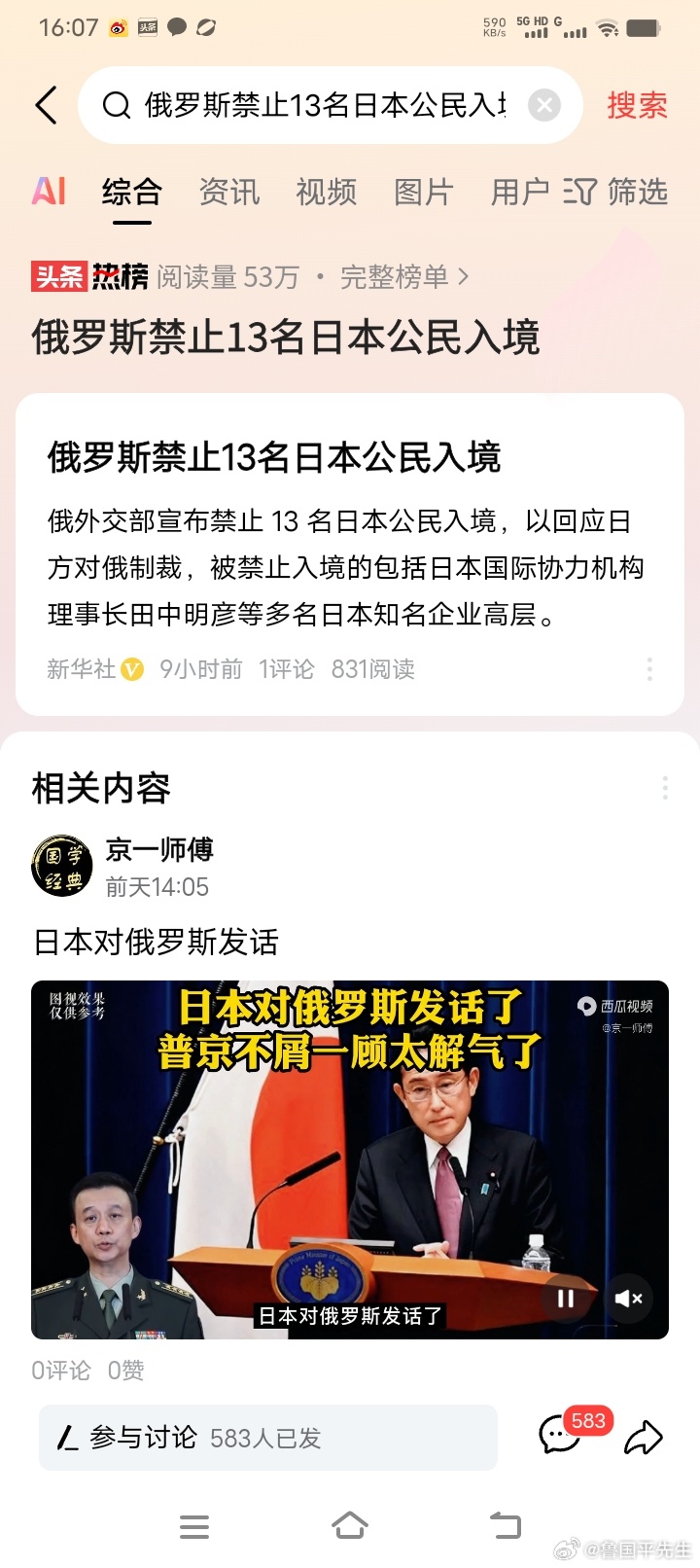The width and height of the screenshot is (700, 1568).
Task: Pause the playing video
Action: (x=566, y=1299)
